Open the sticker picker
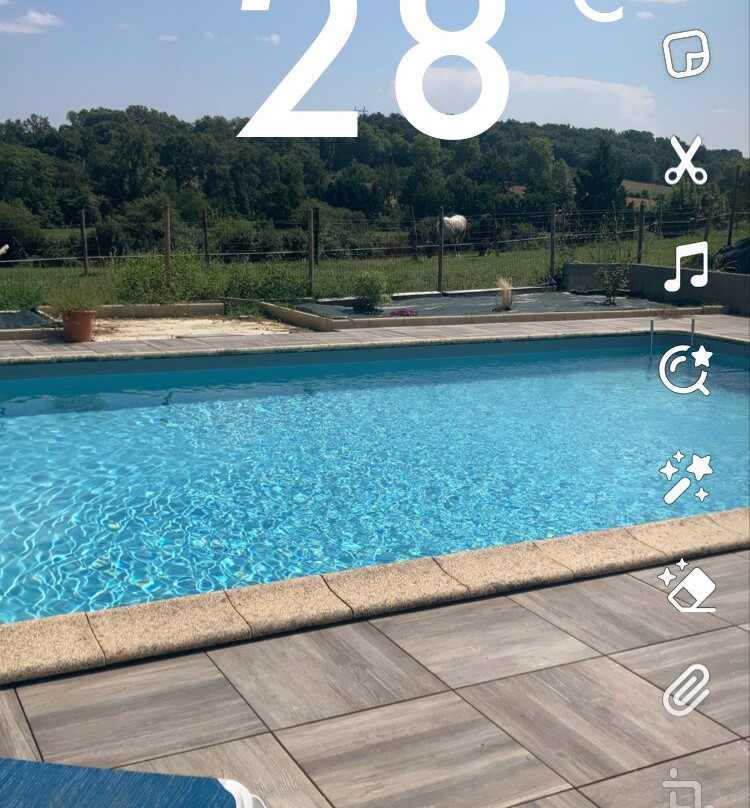The height and width of the screenshot is (808, 750). coord(686,53)
